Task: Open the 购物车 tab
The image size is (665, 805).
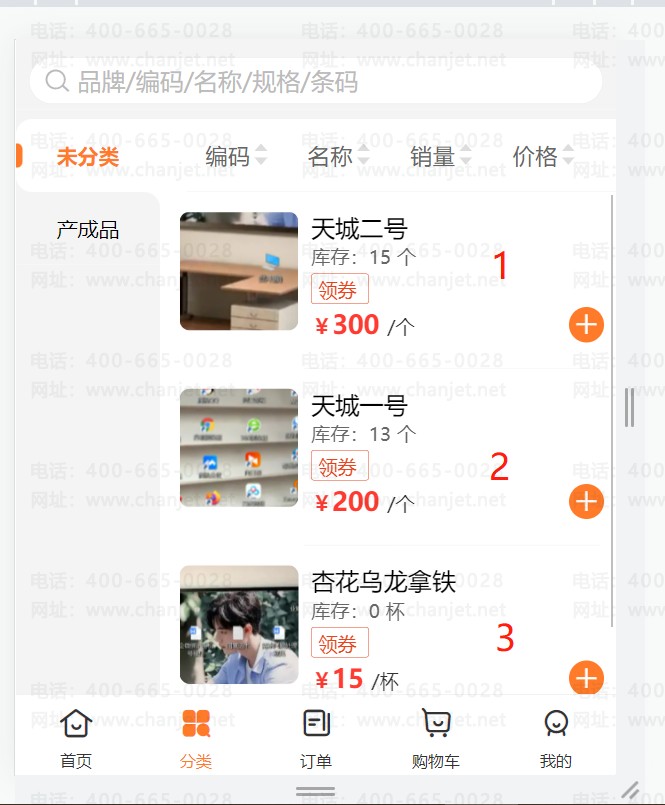Action: [x=435, y=738]
